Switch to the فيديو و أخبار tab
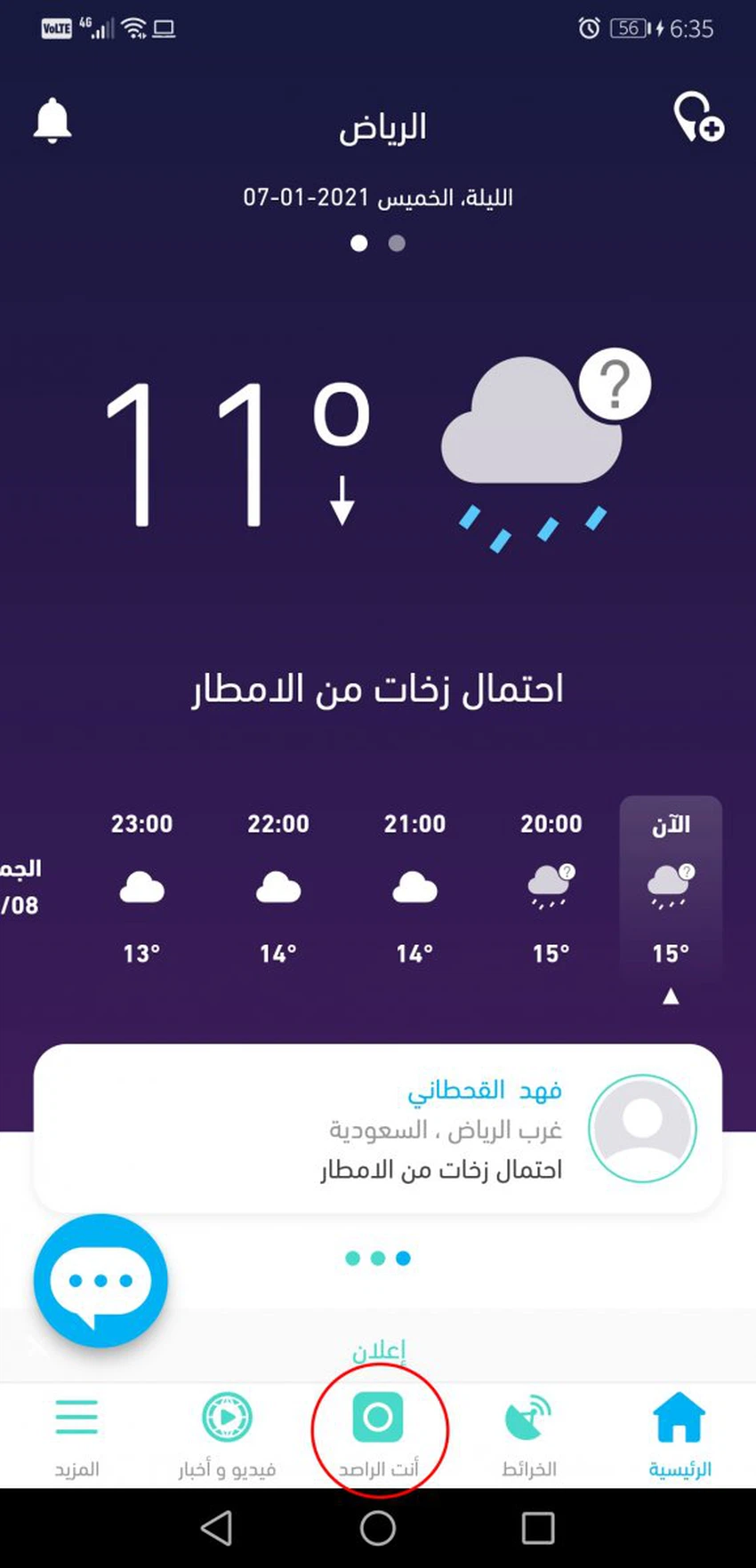This screenshot has width=756, height=1568. 227,1433
